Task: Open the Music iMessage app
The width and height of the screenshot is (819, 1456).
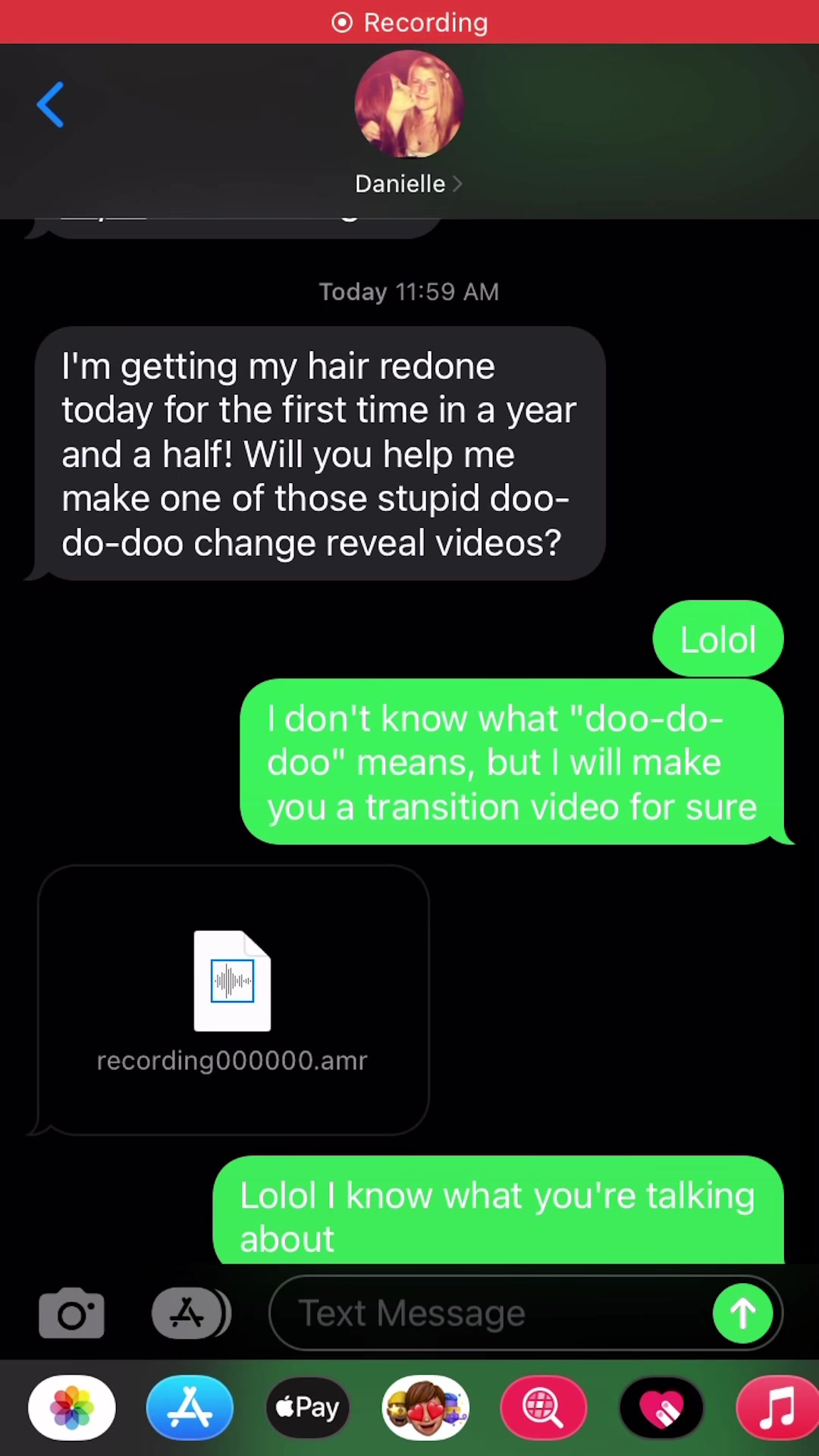Action: click(777, 1407)
